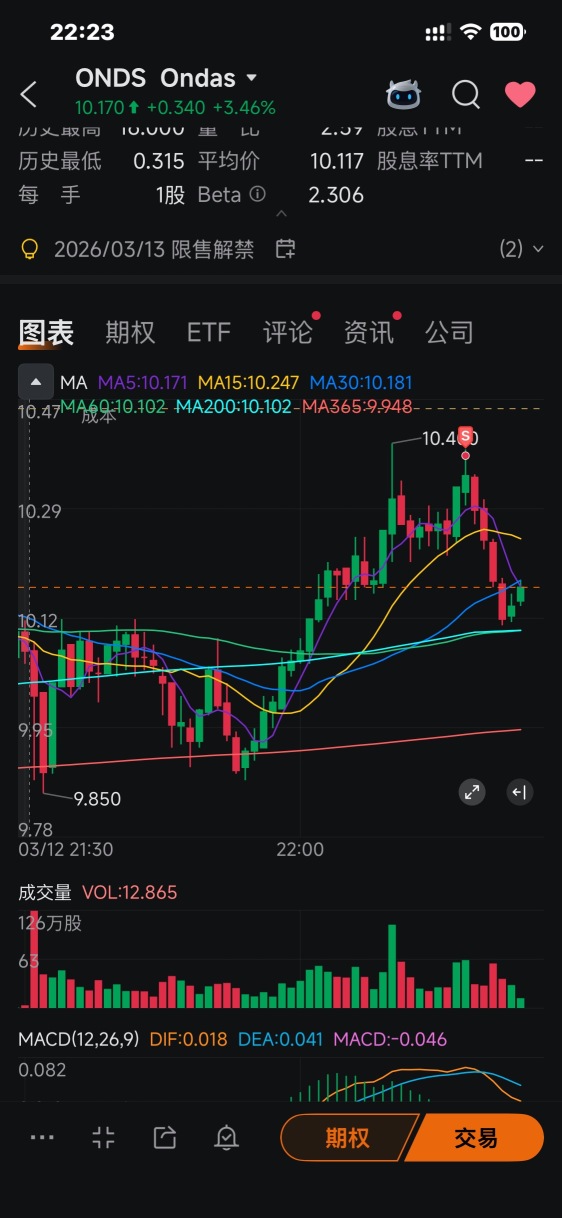Screen dimensions: 562x1218
Task: Jump the chart to the latest candle
Action: coord(519,793)
